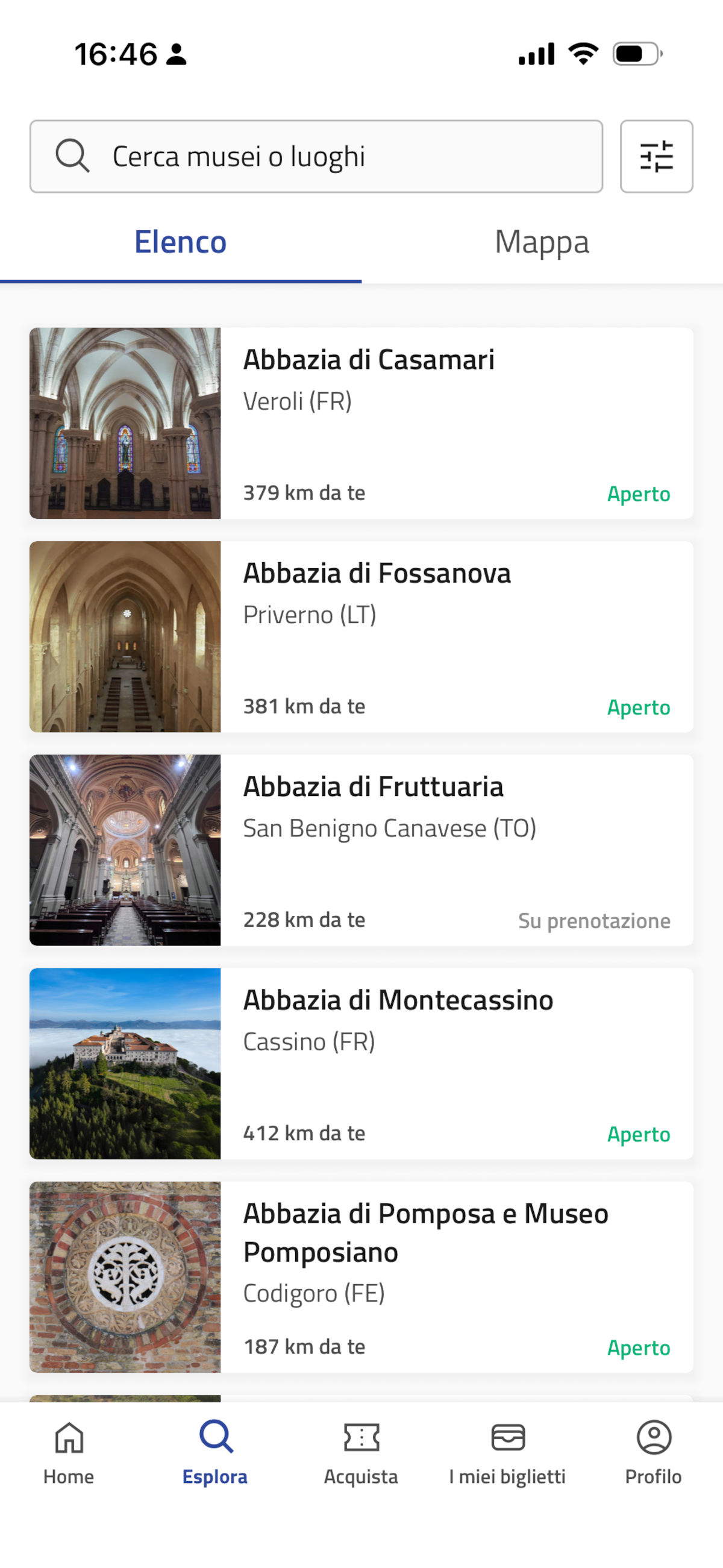723x1568 pixels.
Task: Tap the Cerca musei o luoghi search field
Action: click(316, 157)
